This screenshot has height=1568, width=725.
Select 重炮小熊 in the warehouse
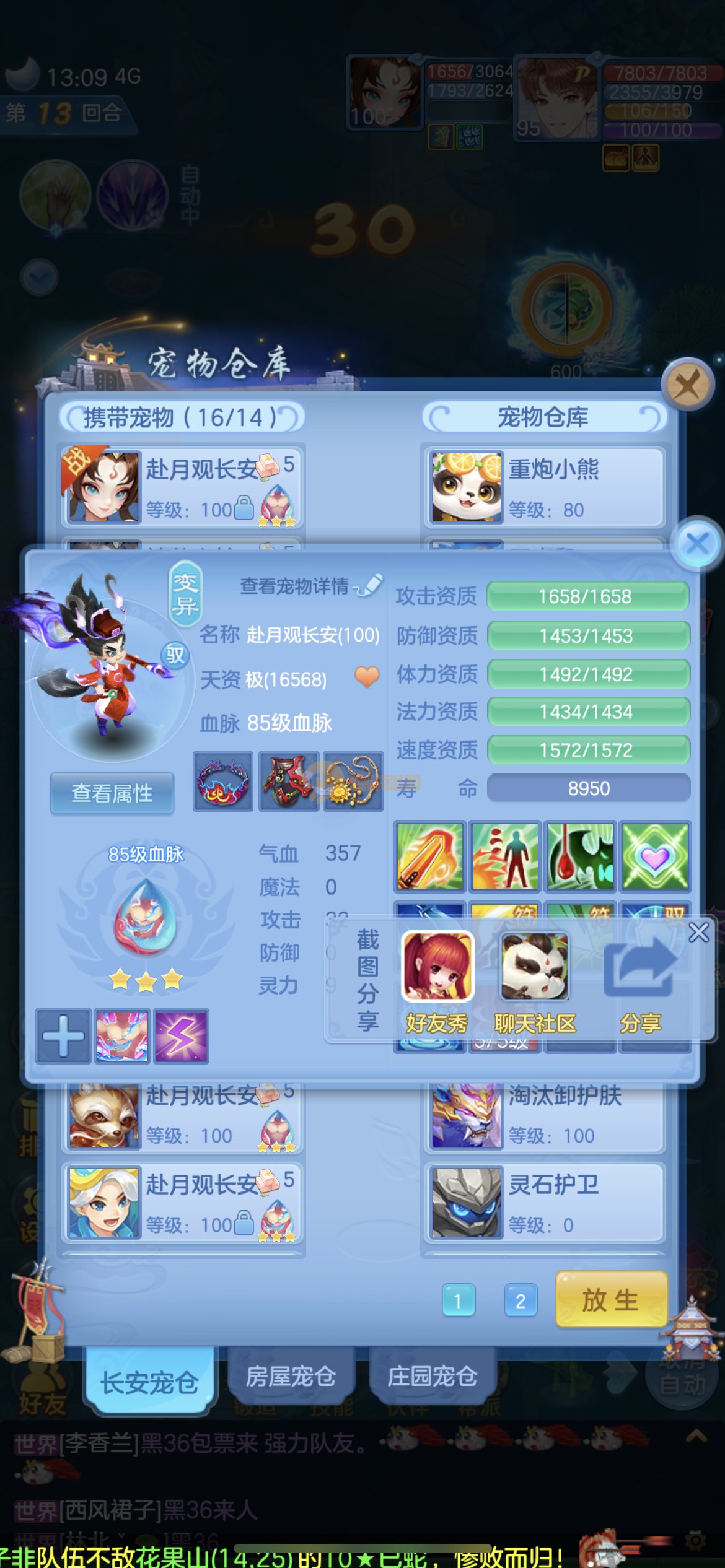[x=544, y=487]
